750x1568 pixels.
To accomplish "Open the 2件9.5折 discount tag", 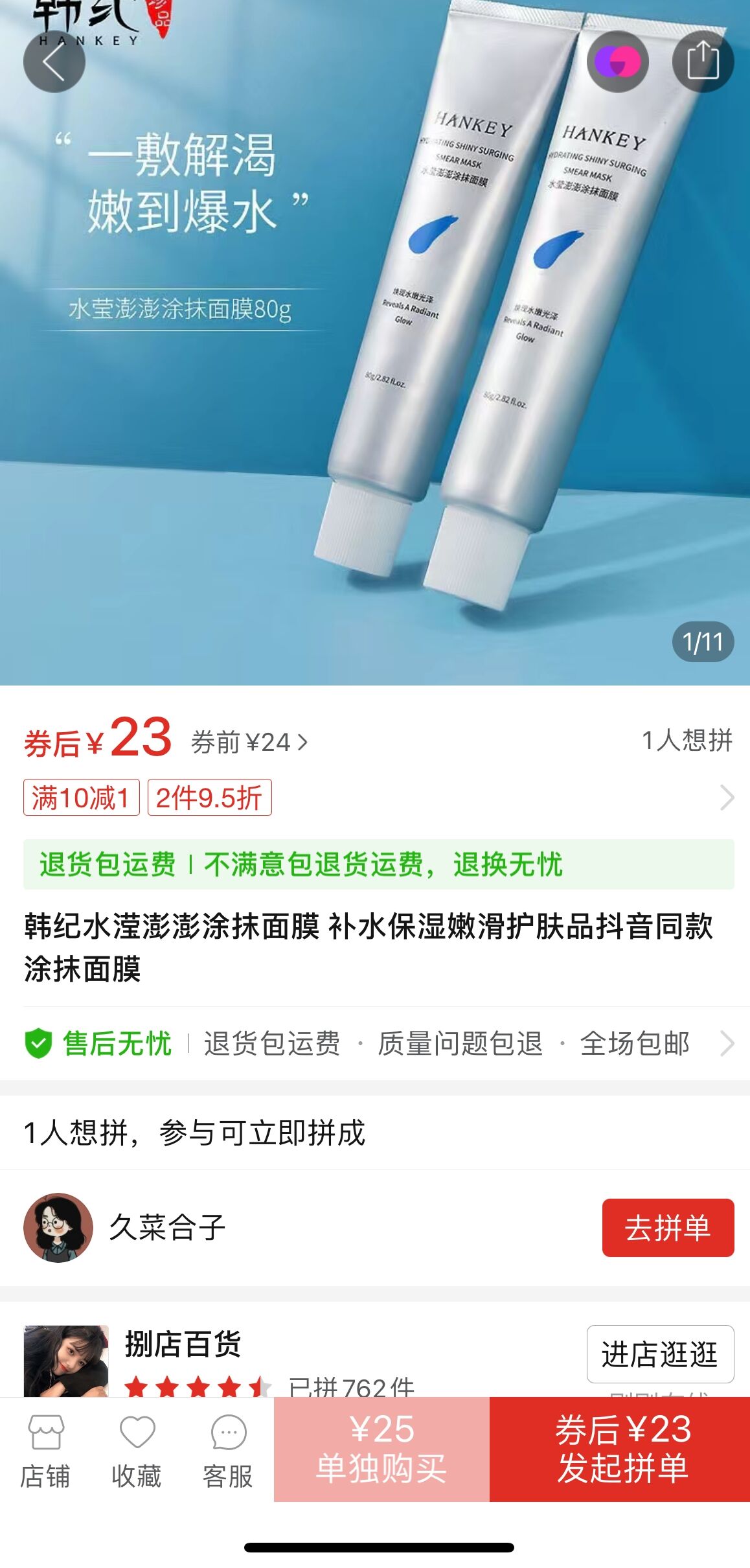I will click(x=209, y=798).
